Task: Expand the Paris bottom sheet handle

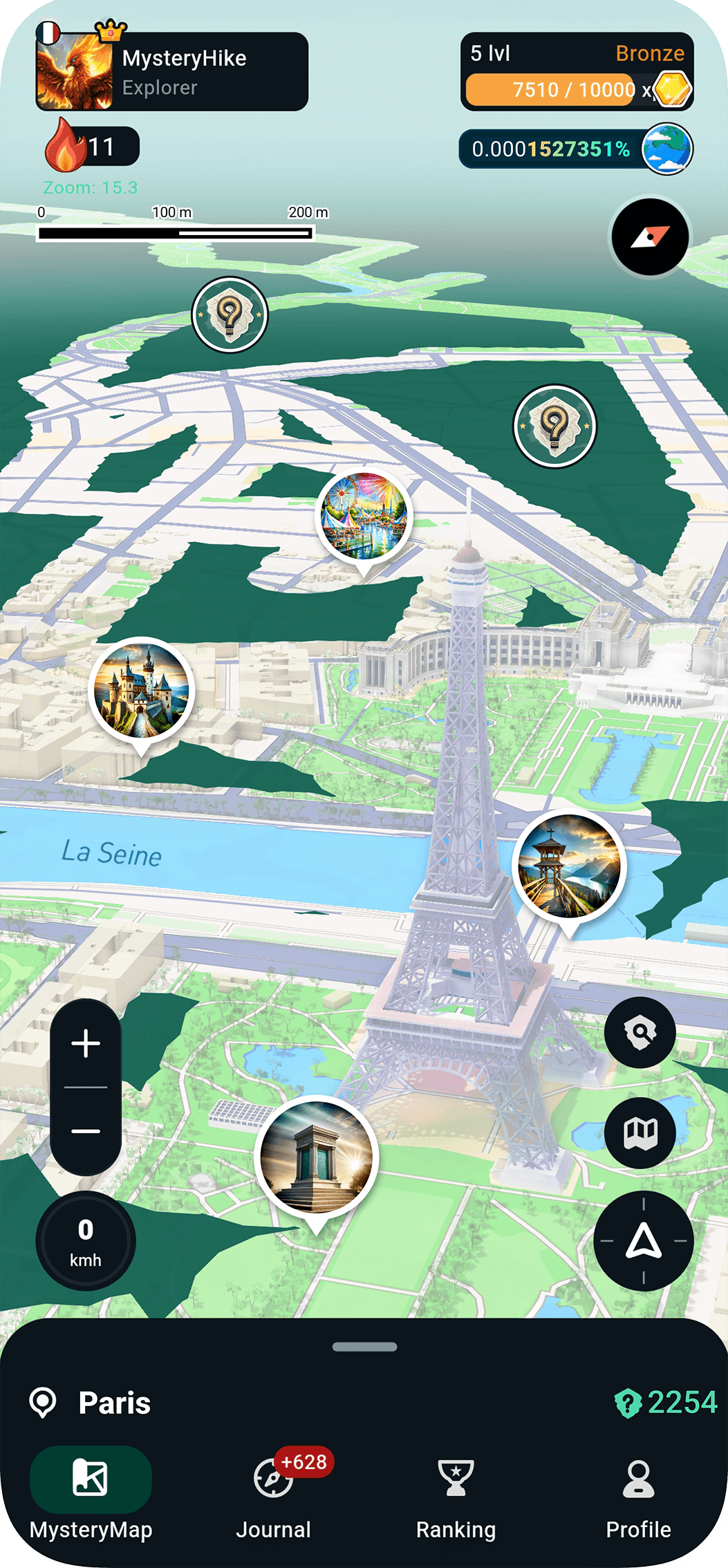Action: click(364, 1347)
